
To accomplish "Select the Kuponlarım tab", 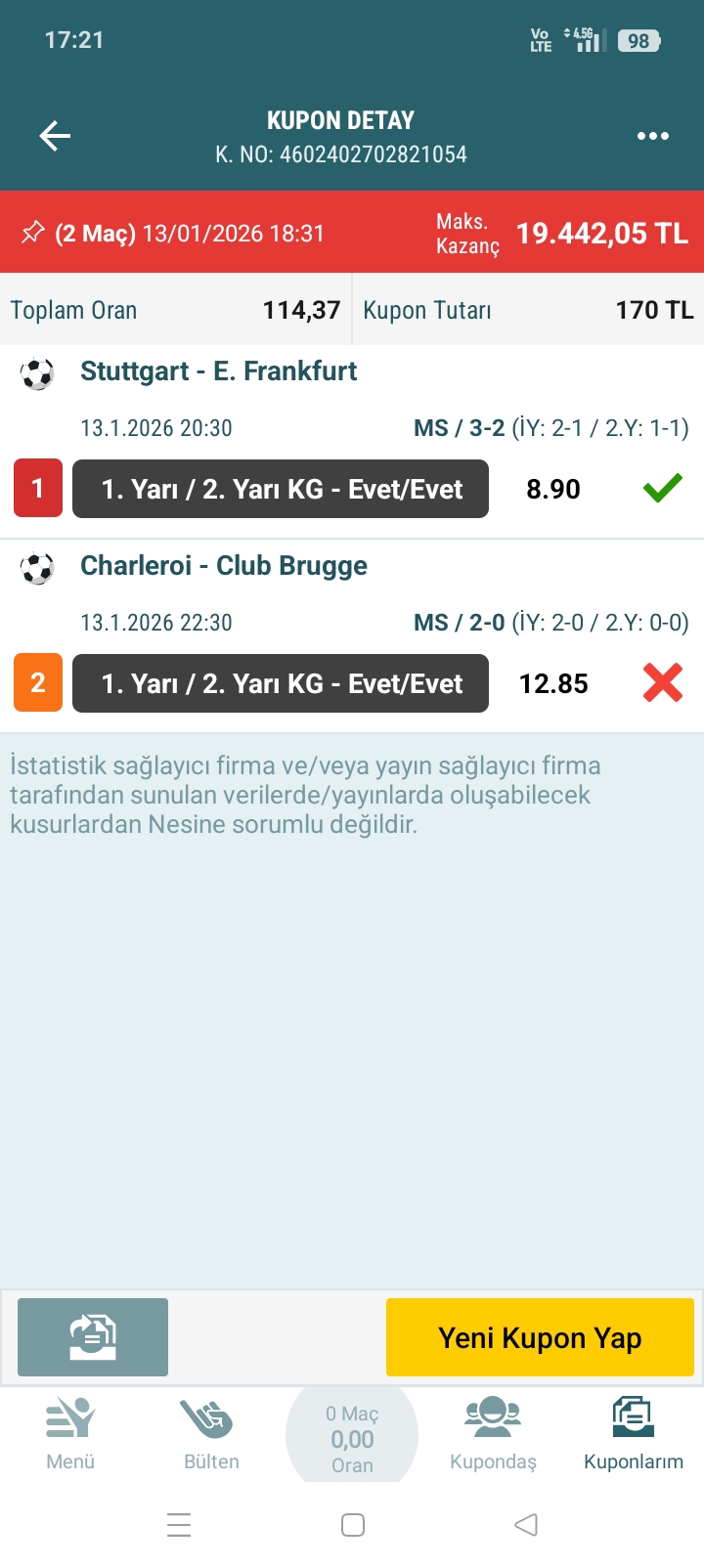I will [x=633, y=1433].
